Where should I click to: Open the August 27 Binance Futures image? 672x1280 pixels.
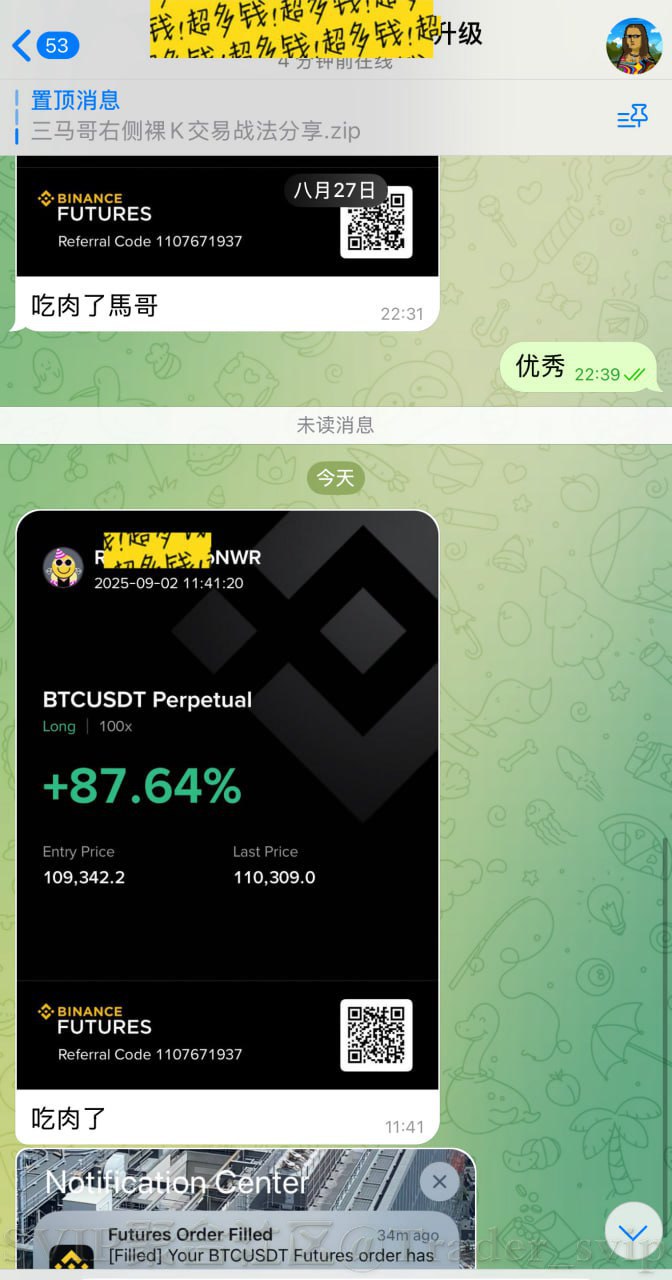coord(227,222)
